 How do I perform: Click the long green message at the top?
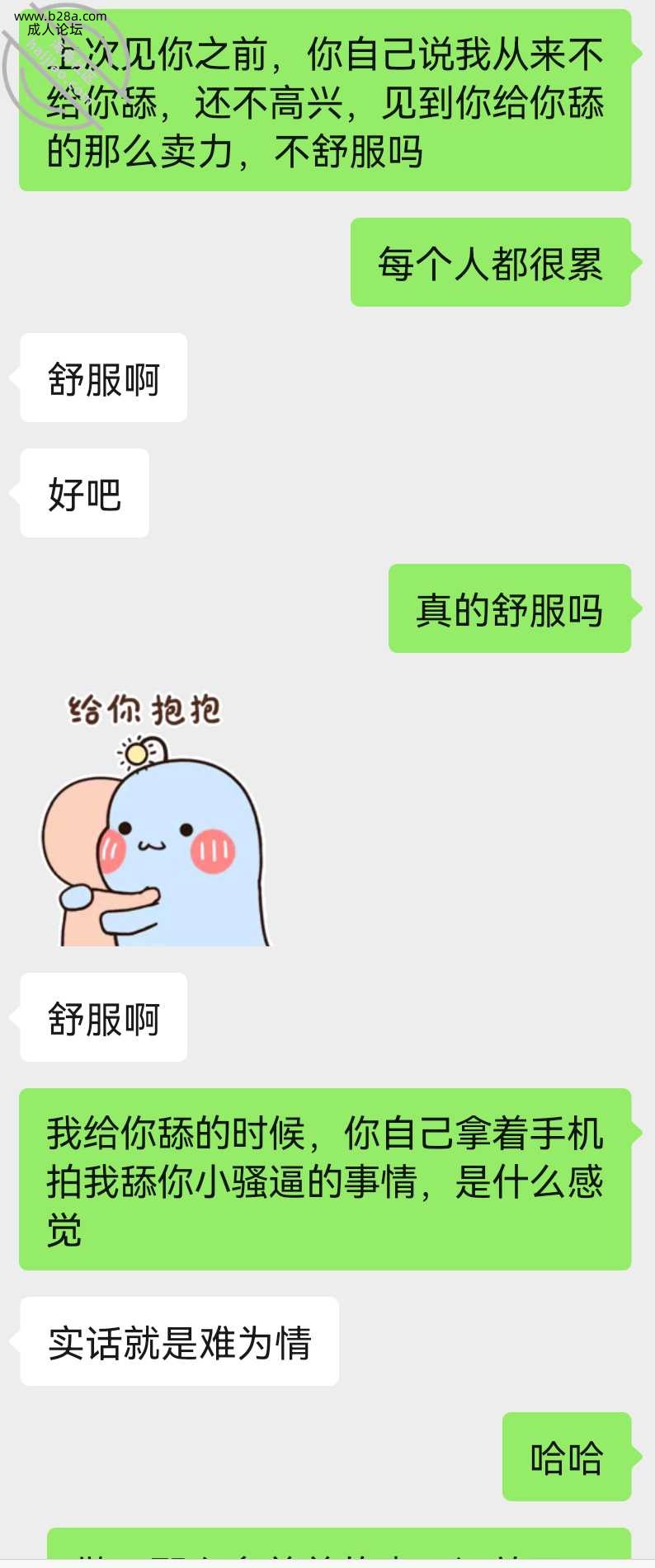point(327,103)
